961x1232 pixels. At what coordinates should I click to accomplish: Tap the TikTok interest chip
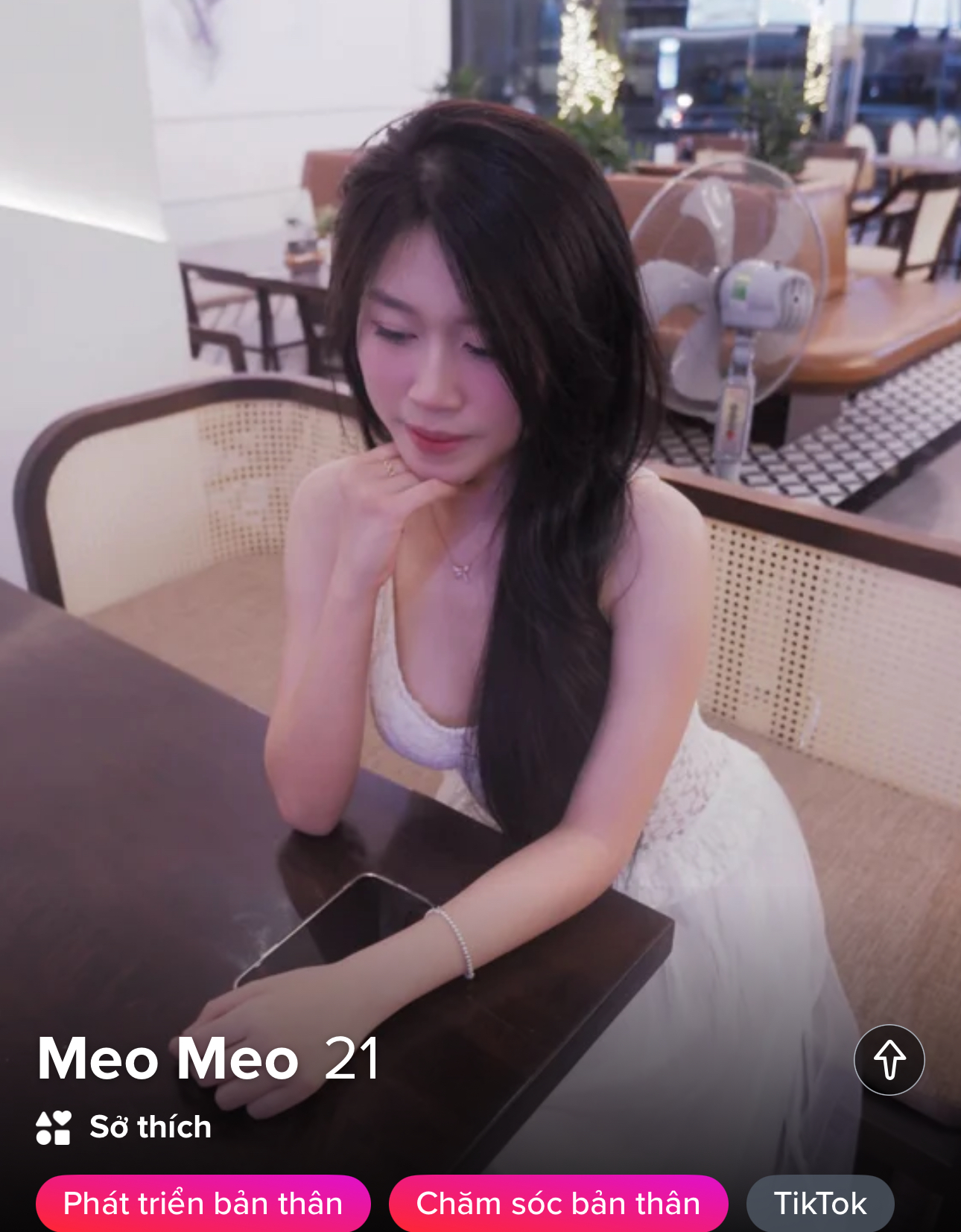coord(819,1203)
